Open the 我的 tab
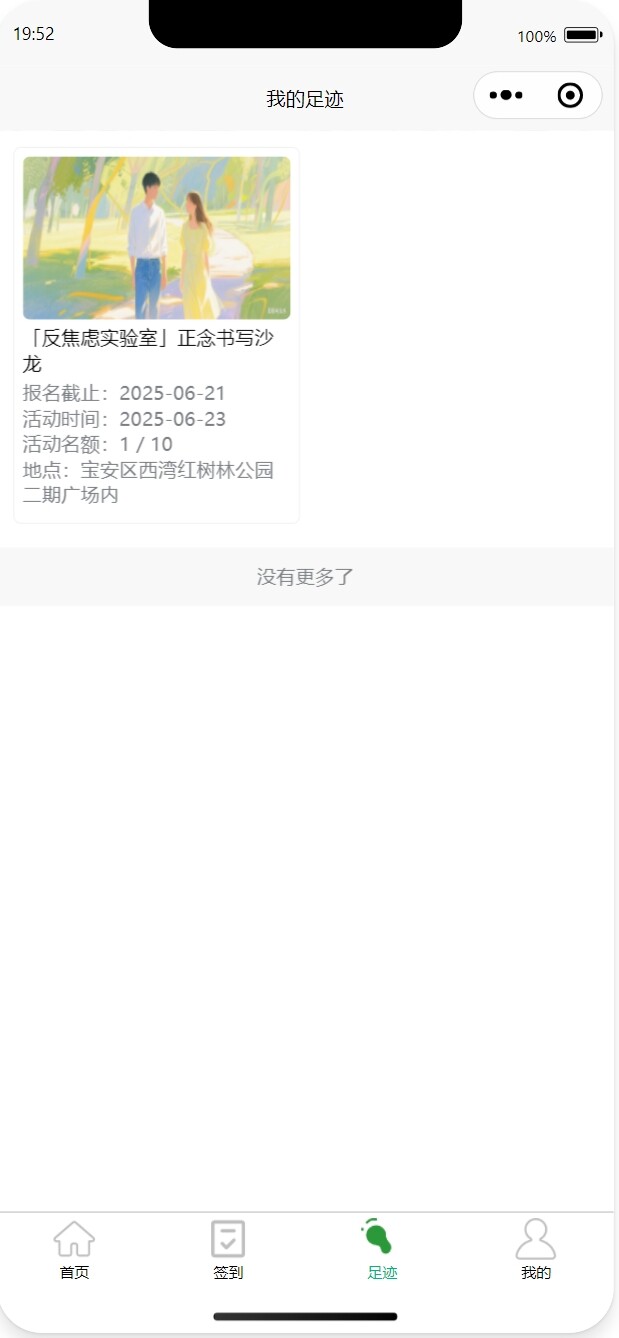This screenshot has height=1338, width=619. tap(536, 1250)
